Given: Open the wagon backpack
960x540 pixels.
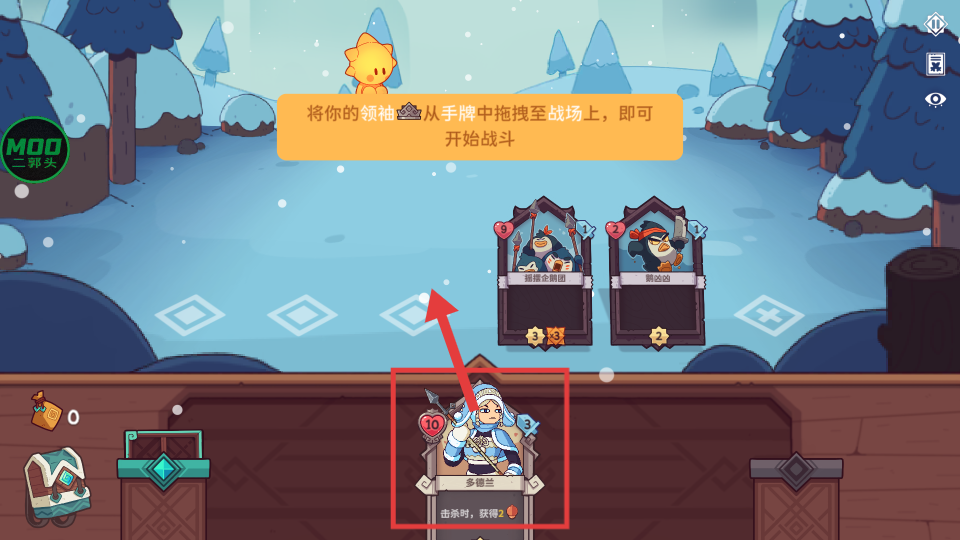Looking at the screenshot, I should click(57, 485).
